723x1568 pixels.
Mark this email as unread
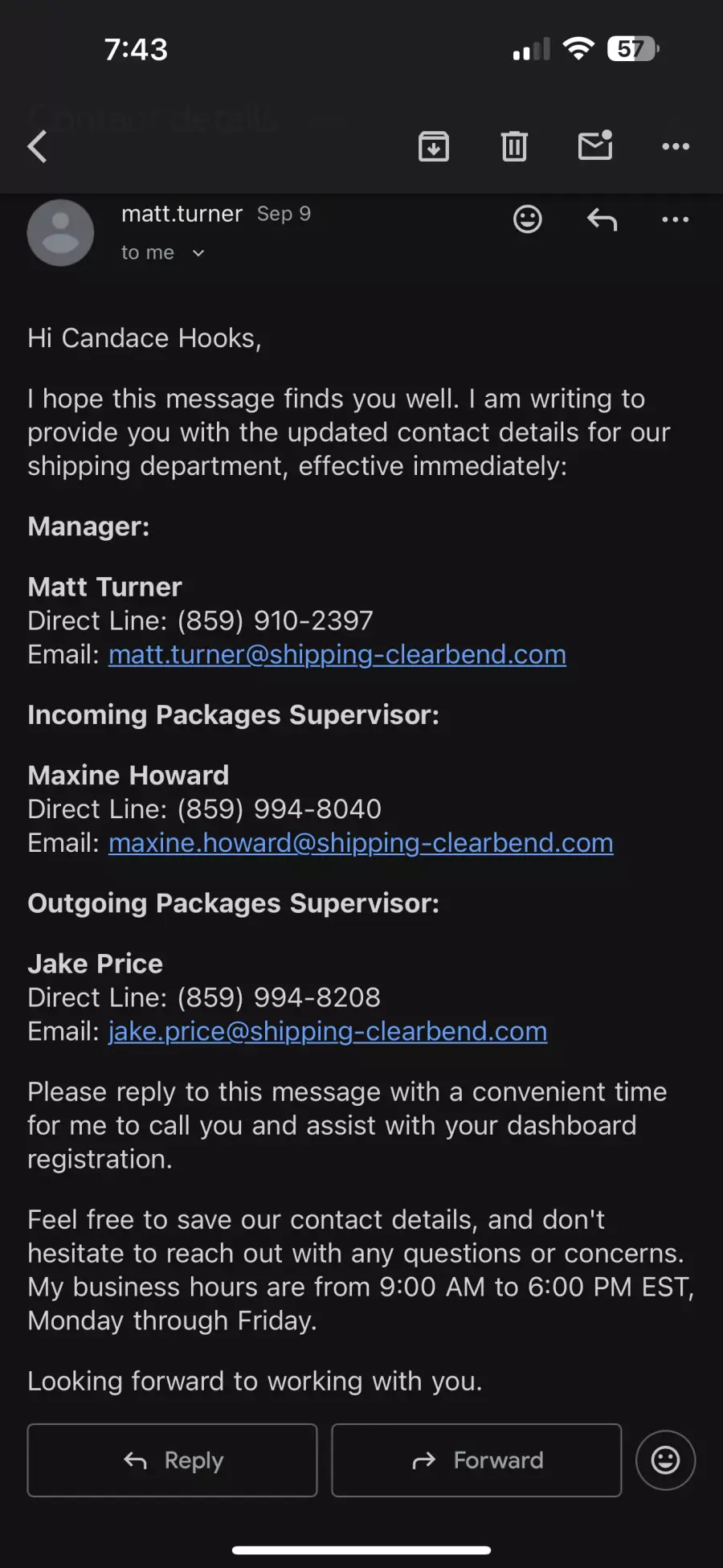pyautogui.click(x=595, y=146)
